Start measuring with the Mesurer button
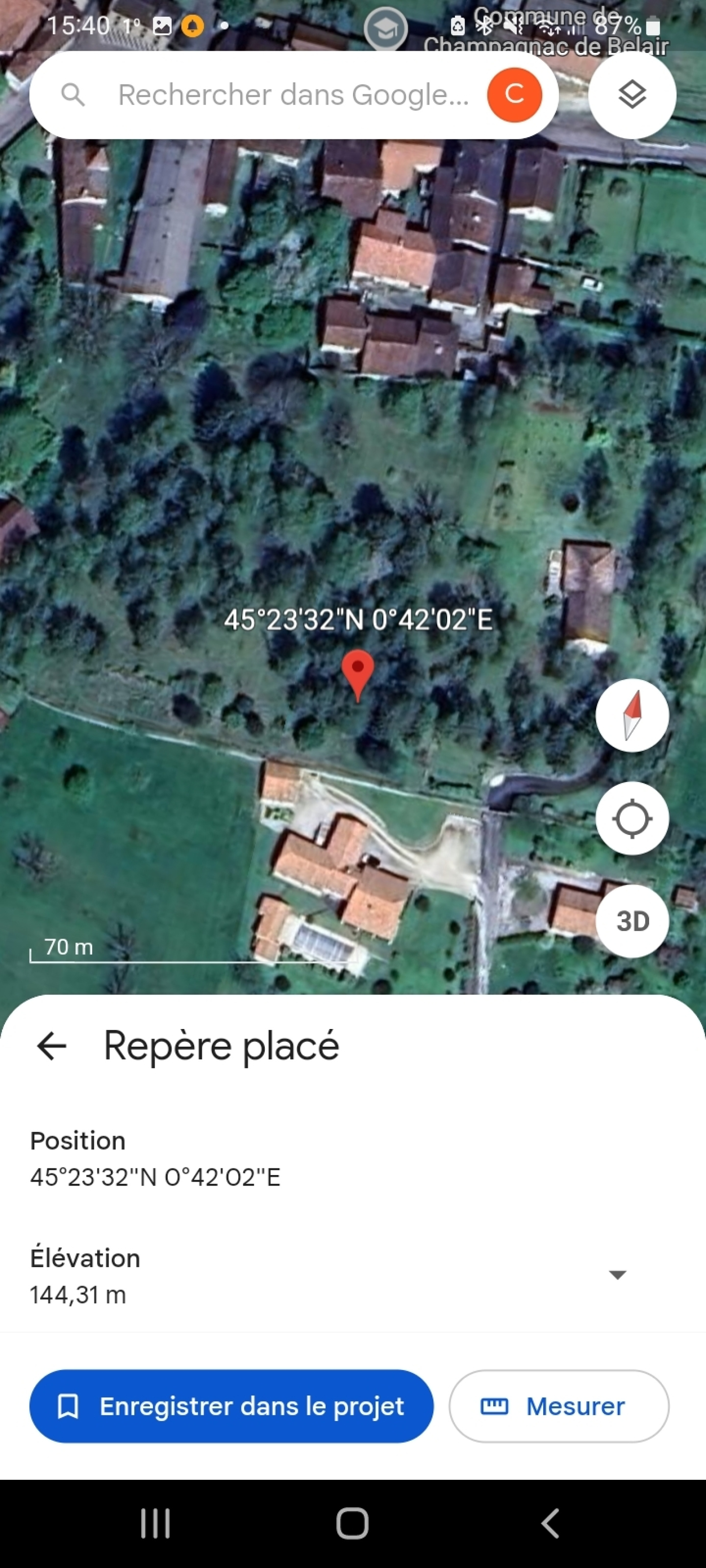 (559, 1406)
